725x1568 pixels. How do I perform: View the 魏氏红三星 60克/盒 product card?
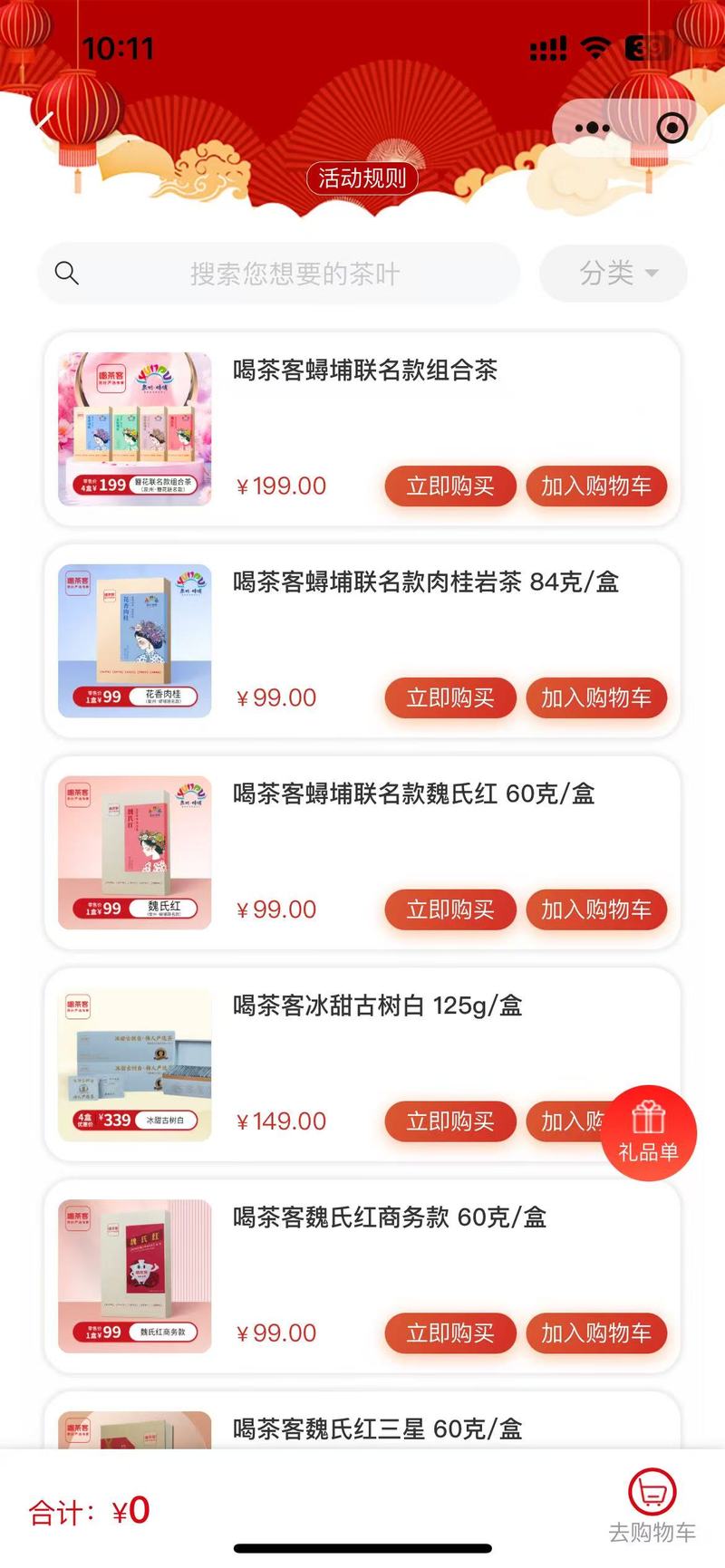click(x=377, y=1428)
